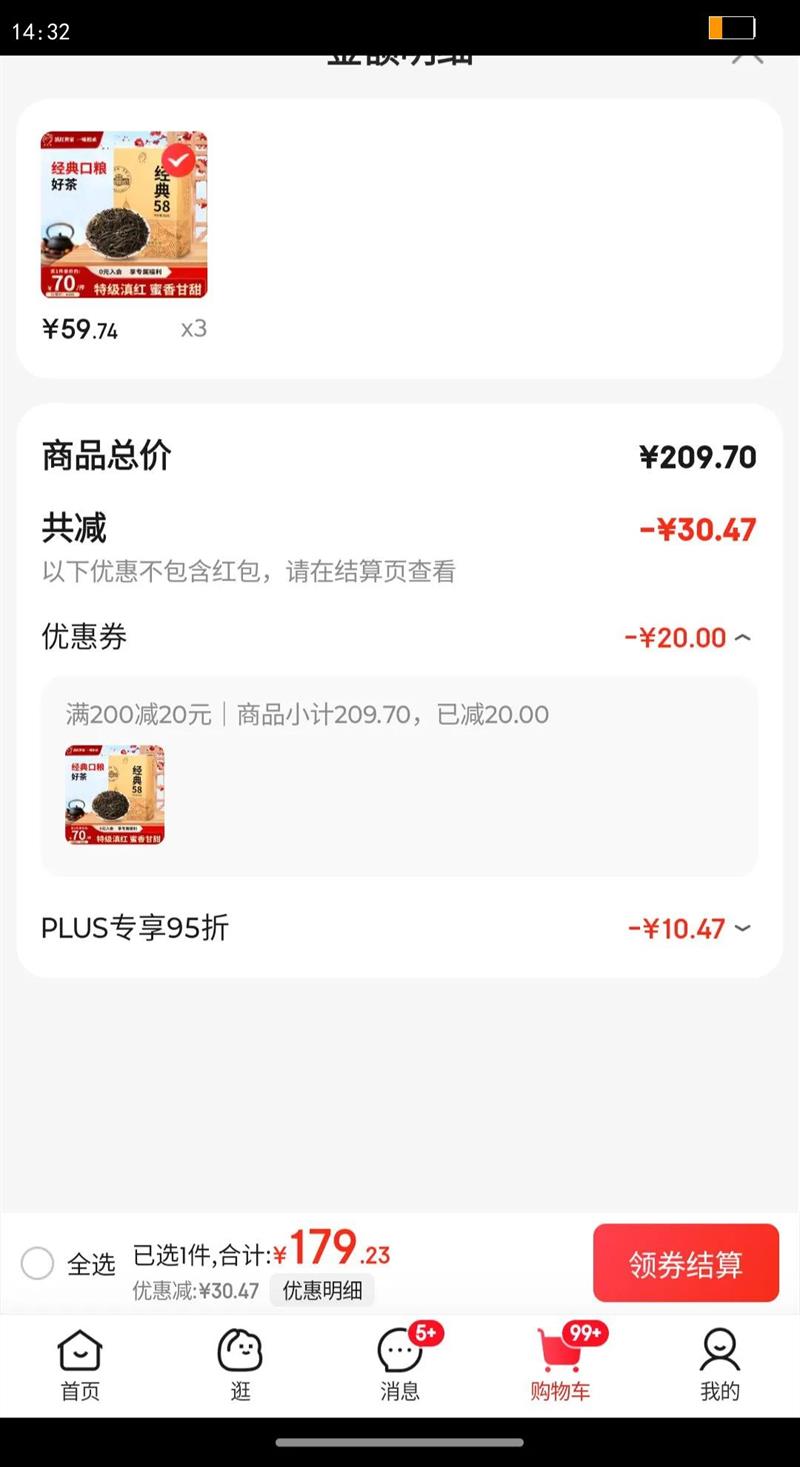Tap the 商品总价 ¥209.70 row
This screenshot has width=800, height=1467.
400,456
